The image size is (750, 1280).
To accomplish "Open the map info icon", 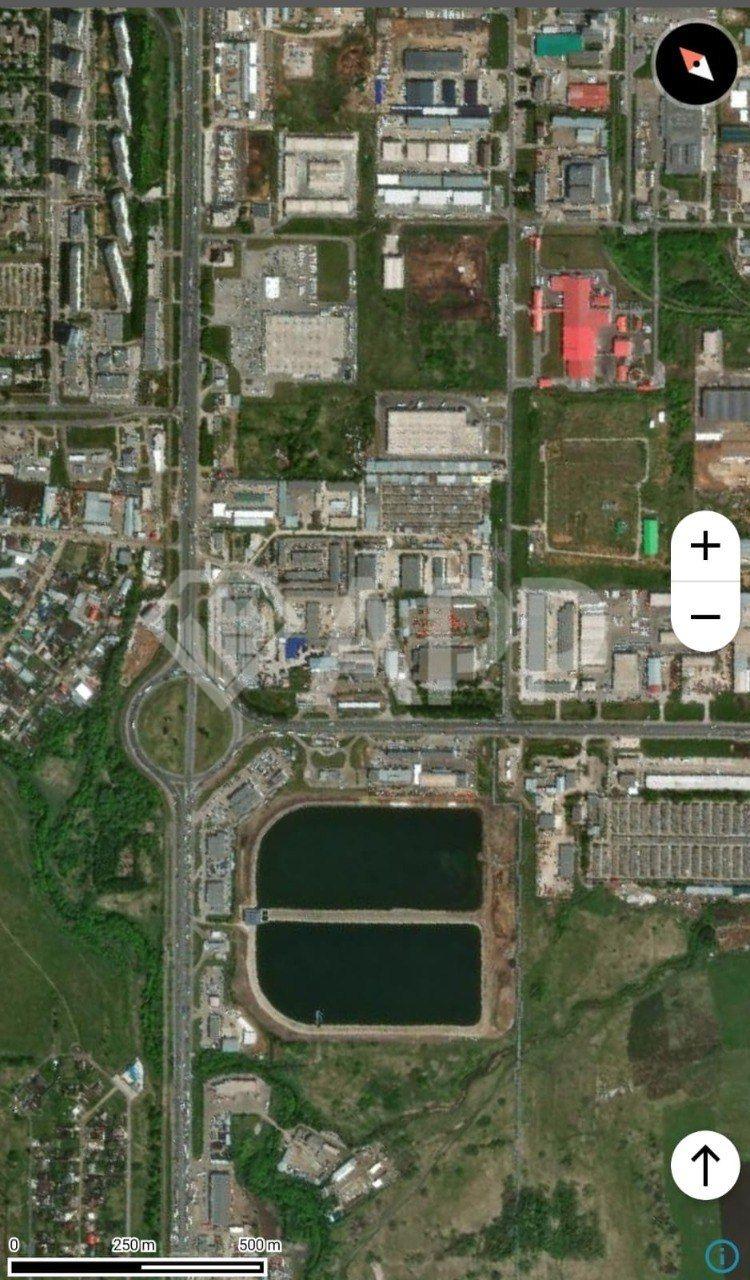I will 722,1256.
